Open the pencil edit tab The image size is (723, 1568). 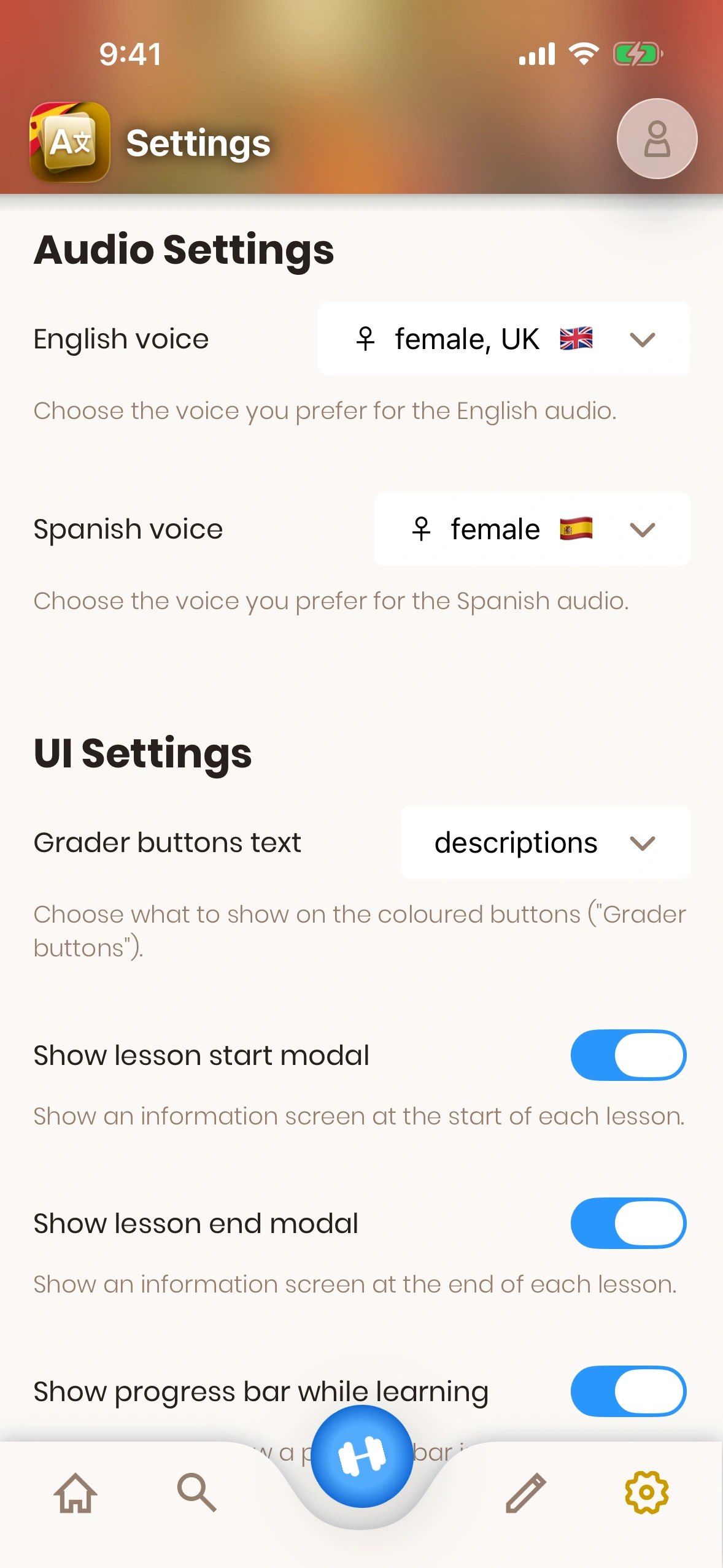526,1493
